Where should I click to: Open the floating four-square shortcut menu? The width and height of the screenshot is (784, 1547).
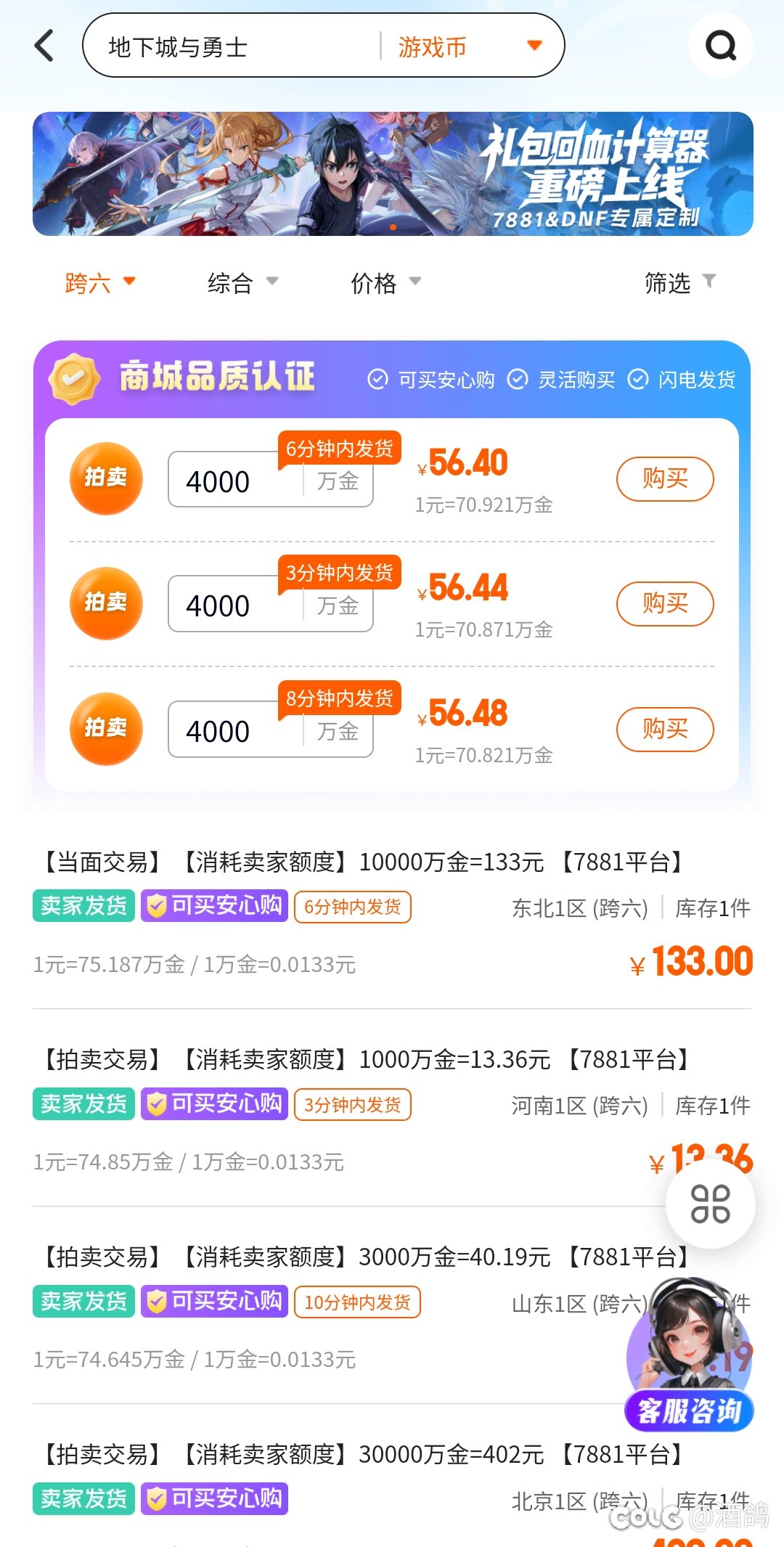coord(710,1204)
